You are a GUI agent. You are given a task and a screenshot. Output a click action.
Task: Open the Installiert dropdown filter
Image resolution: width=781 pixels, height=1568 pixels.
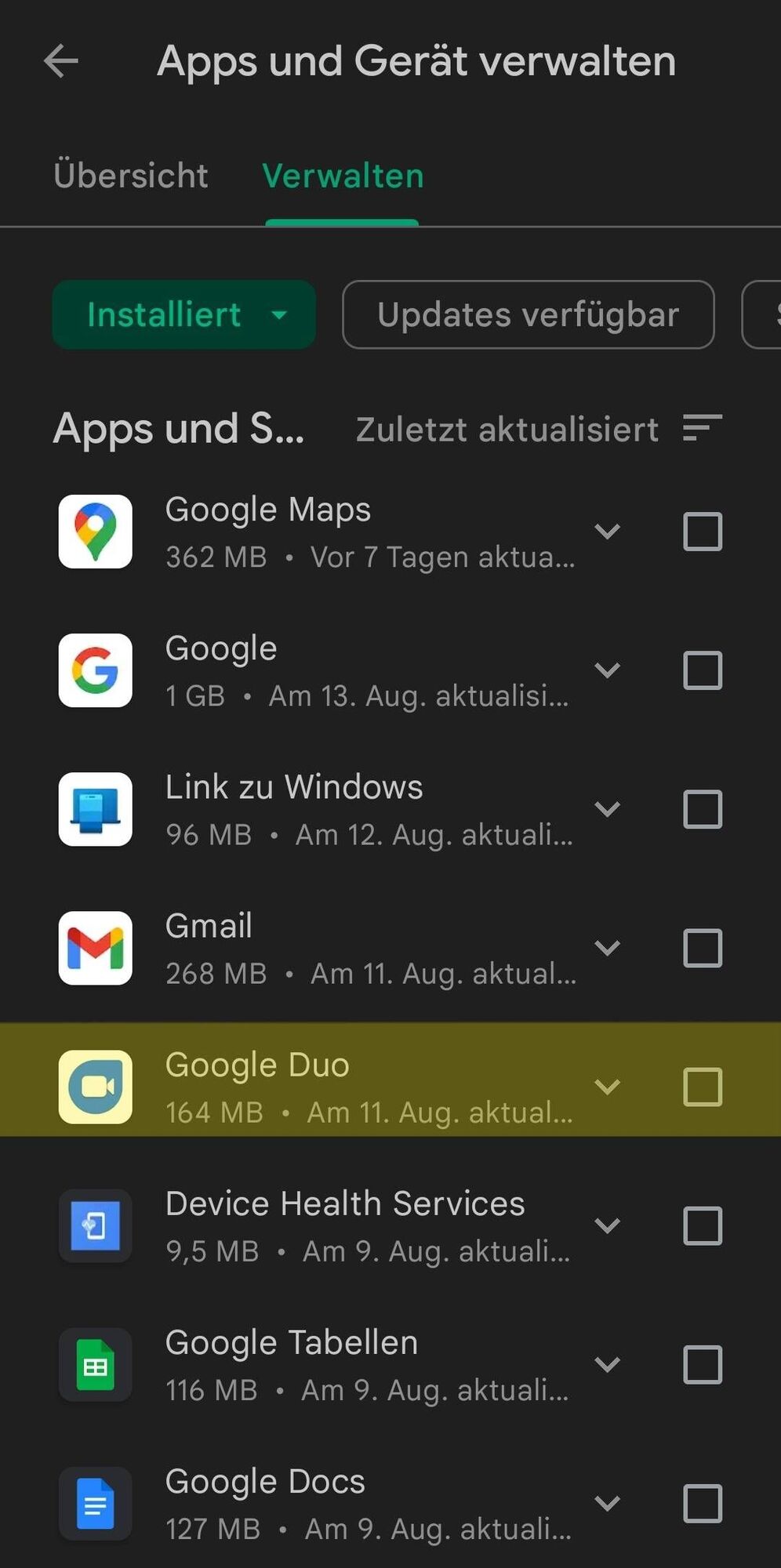(183, 314)
